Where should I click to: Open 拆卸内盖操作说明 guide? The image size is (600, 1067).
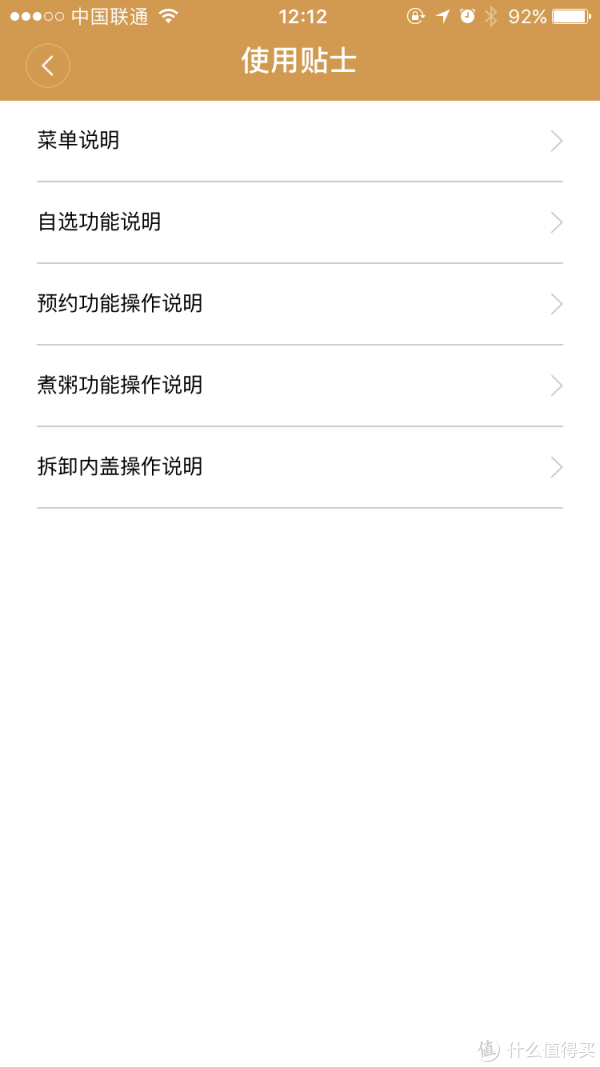(x=300, y=467)
